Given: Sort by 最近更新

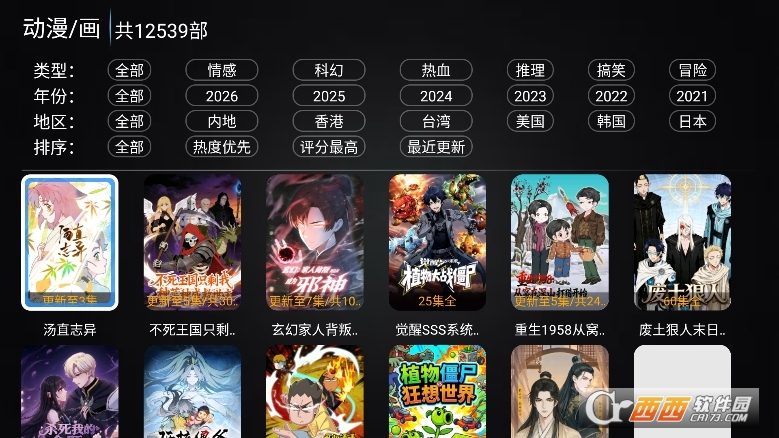Looking at the screenshot, I should (x=436, y=147).
